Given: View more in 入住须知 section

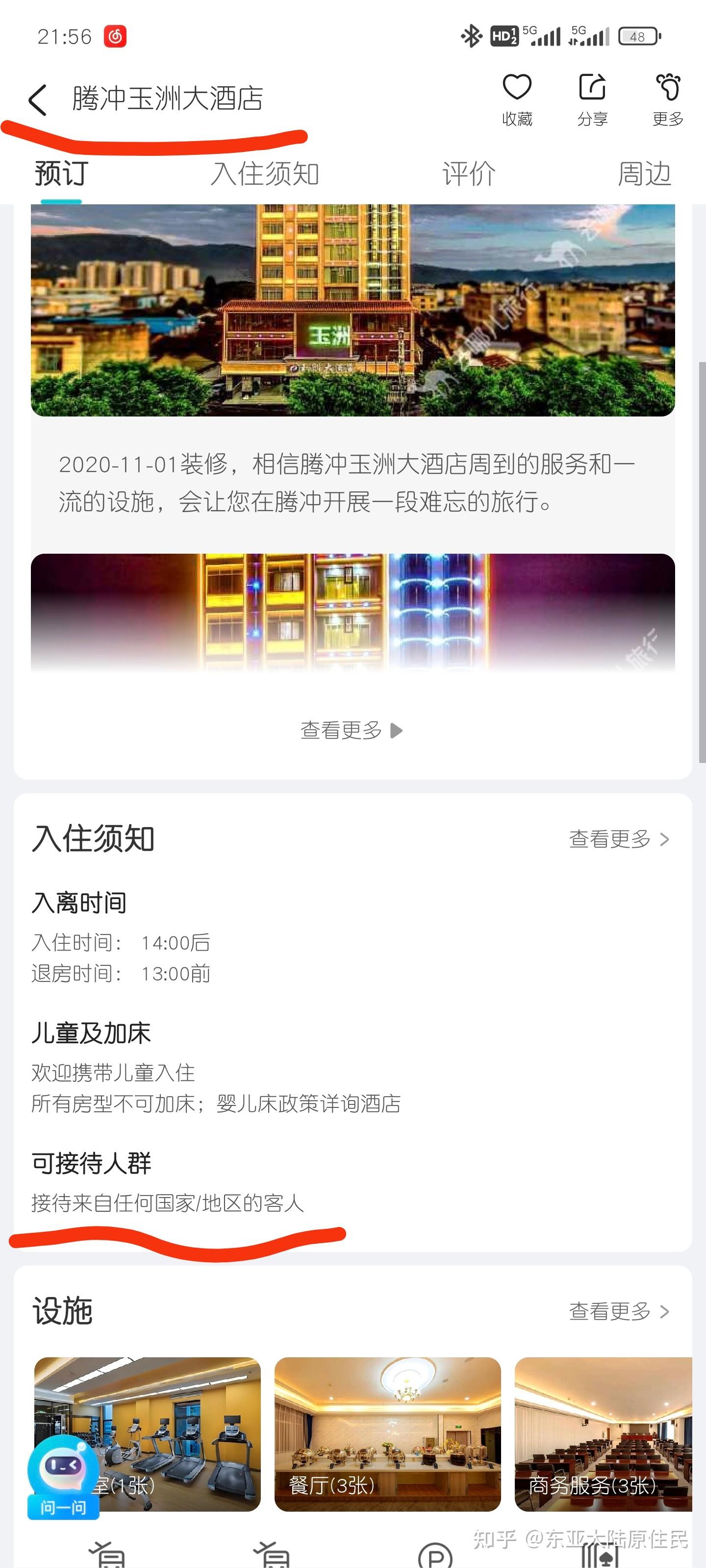Looking at the screenshot, I should (x=618, y=839).
